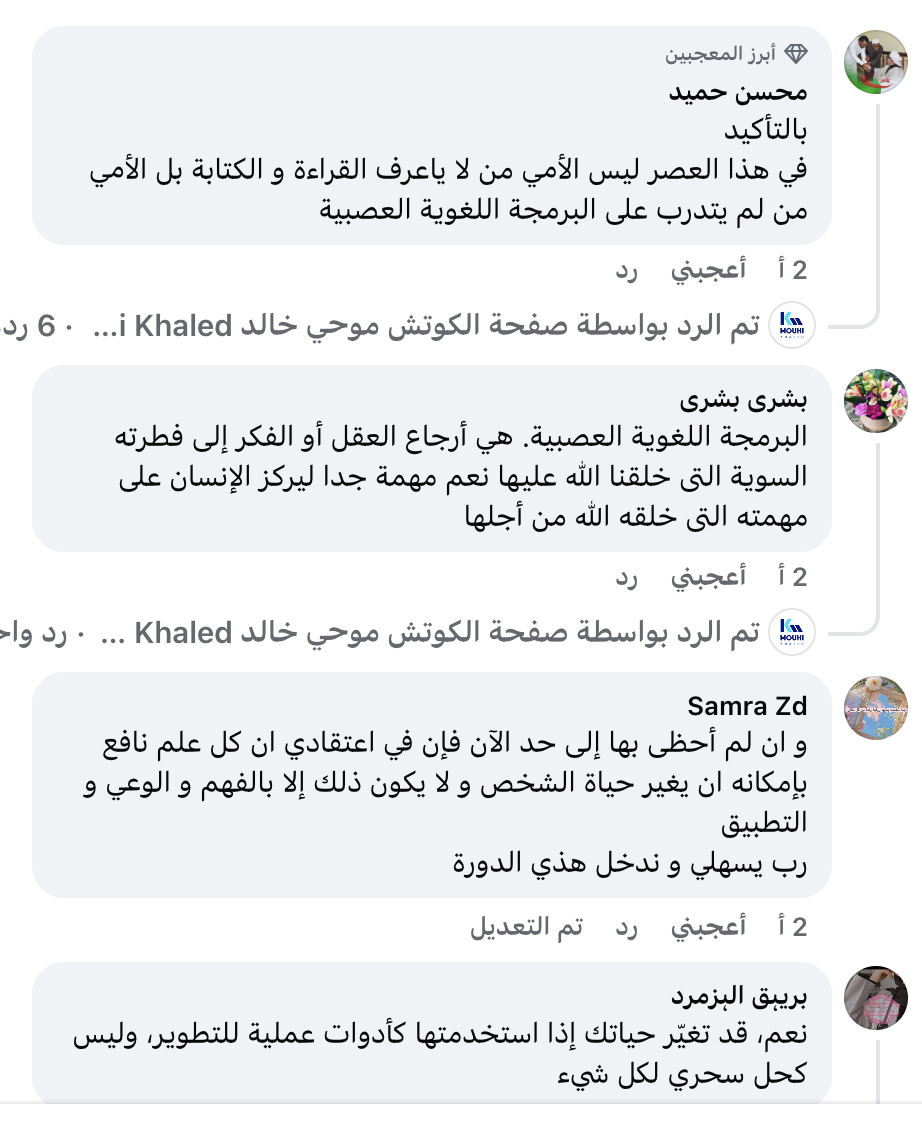922x1128 pixels.
Task: Open the profile name بشرى بشرى
Action: click(743, 400)
